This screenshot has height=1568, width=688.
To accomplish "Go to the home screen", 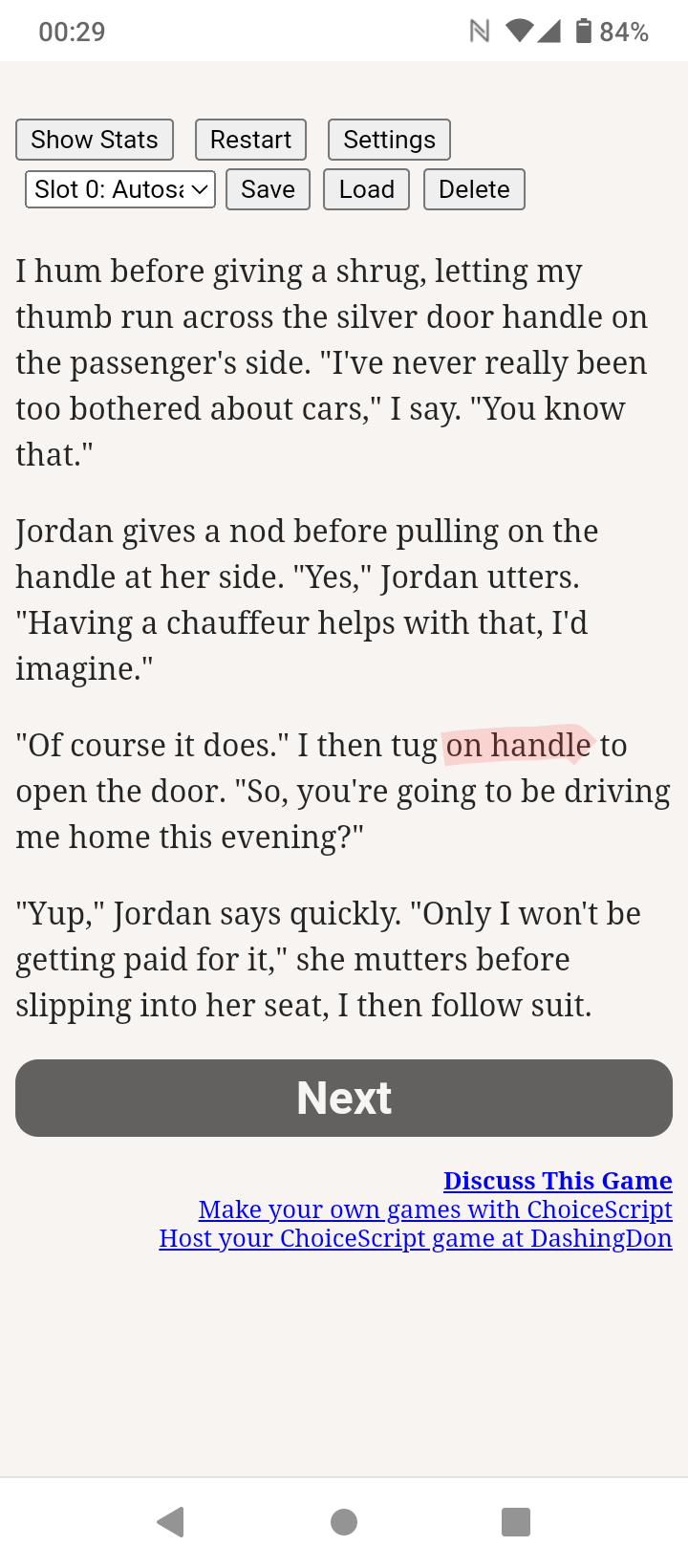I will coord(344,1521).
